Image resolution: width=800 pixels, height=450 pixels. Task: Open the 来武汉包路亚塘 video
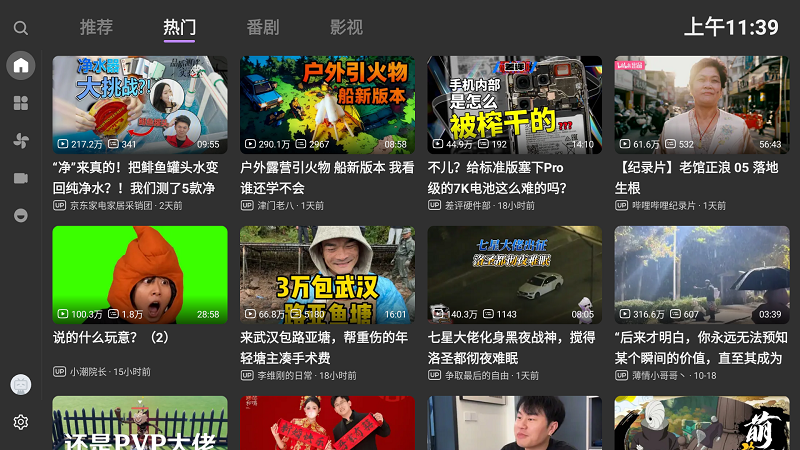coord(327,274)
